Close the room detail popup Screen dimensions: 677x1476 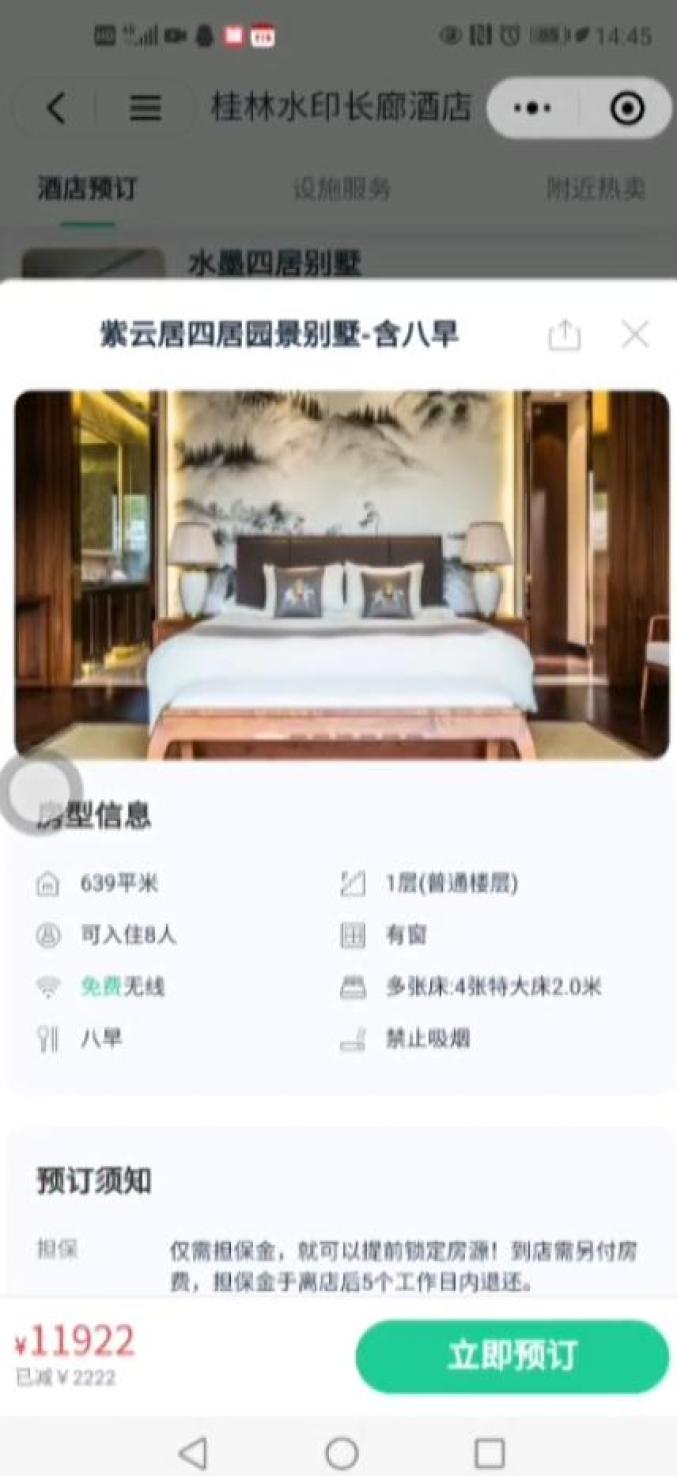click(635, 335)
